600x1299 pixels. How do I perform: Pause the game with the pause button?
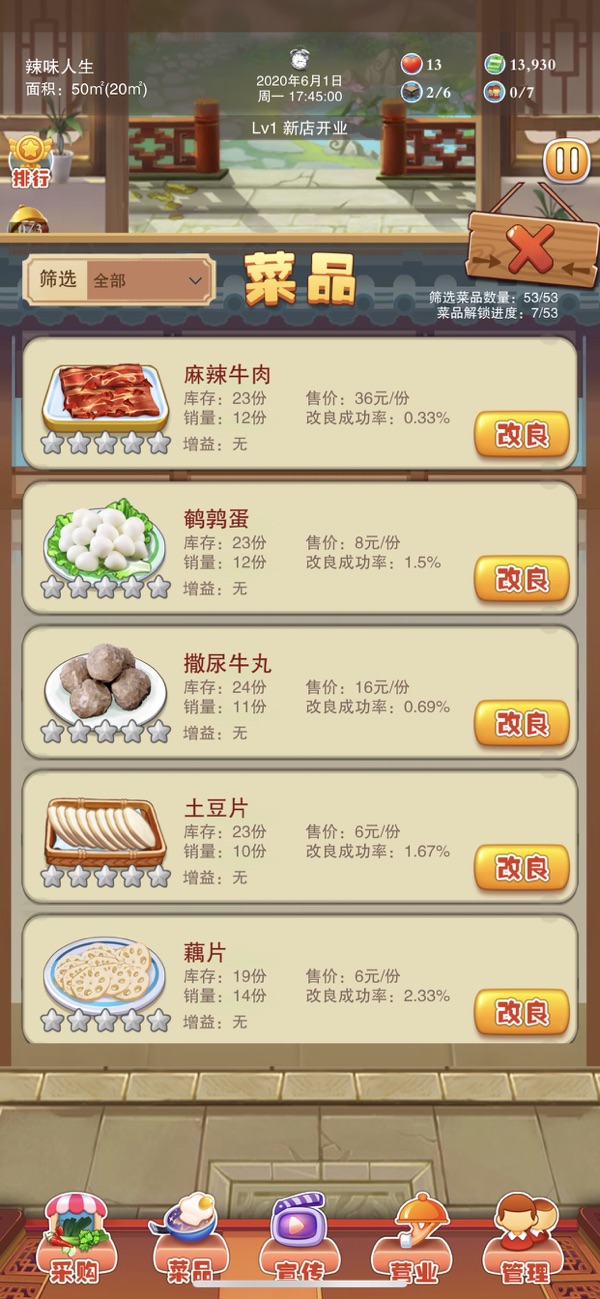567,162
